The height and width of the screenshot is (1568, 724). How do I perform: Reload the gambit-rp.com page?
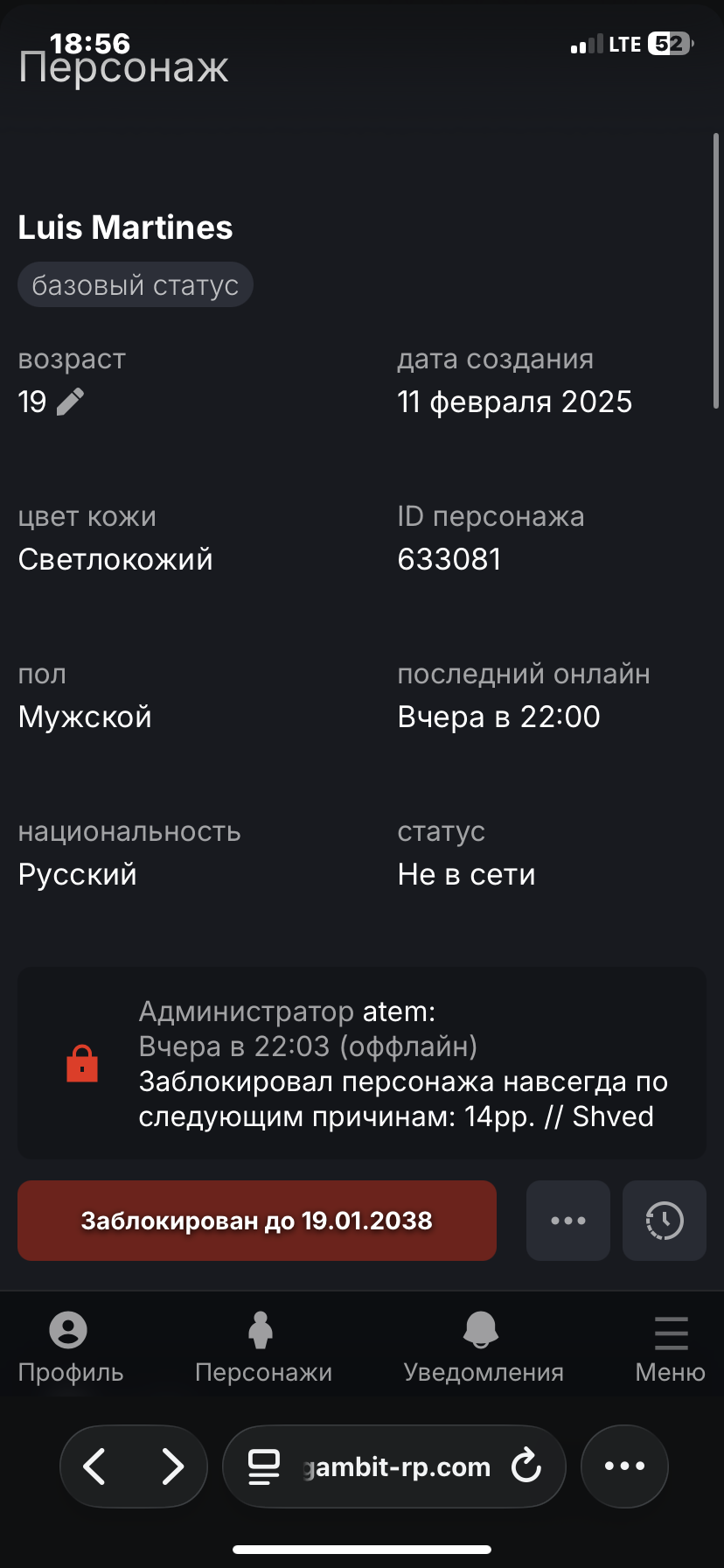coord(526,1466)
